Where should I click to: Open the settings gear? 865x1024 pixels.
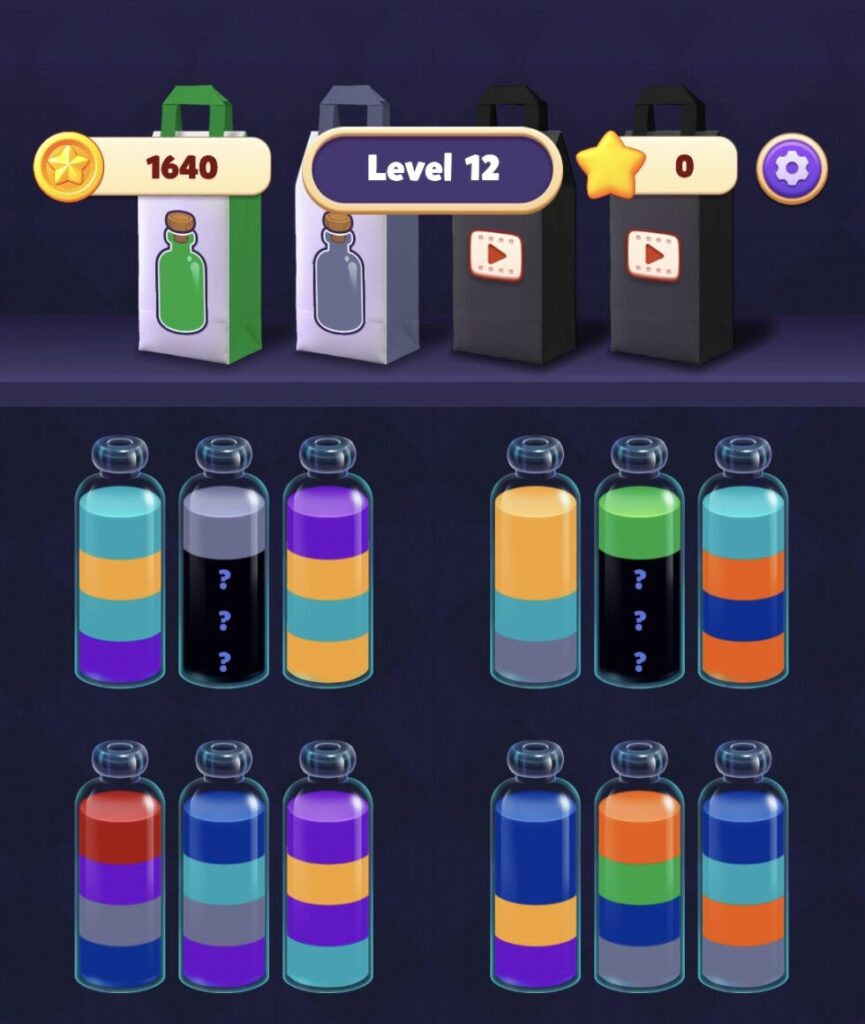click(792, 168)
